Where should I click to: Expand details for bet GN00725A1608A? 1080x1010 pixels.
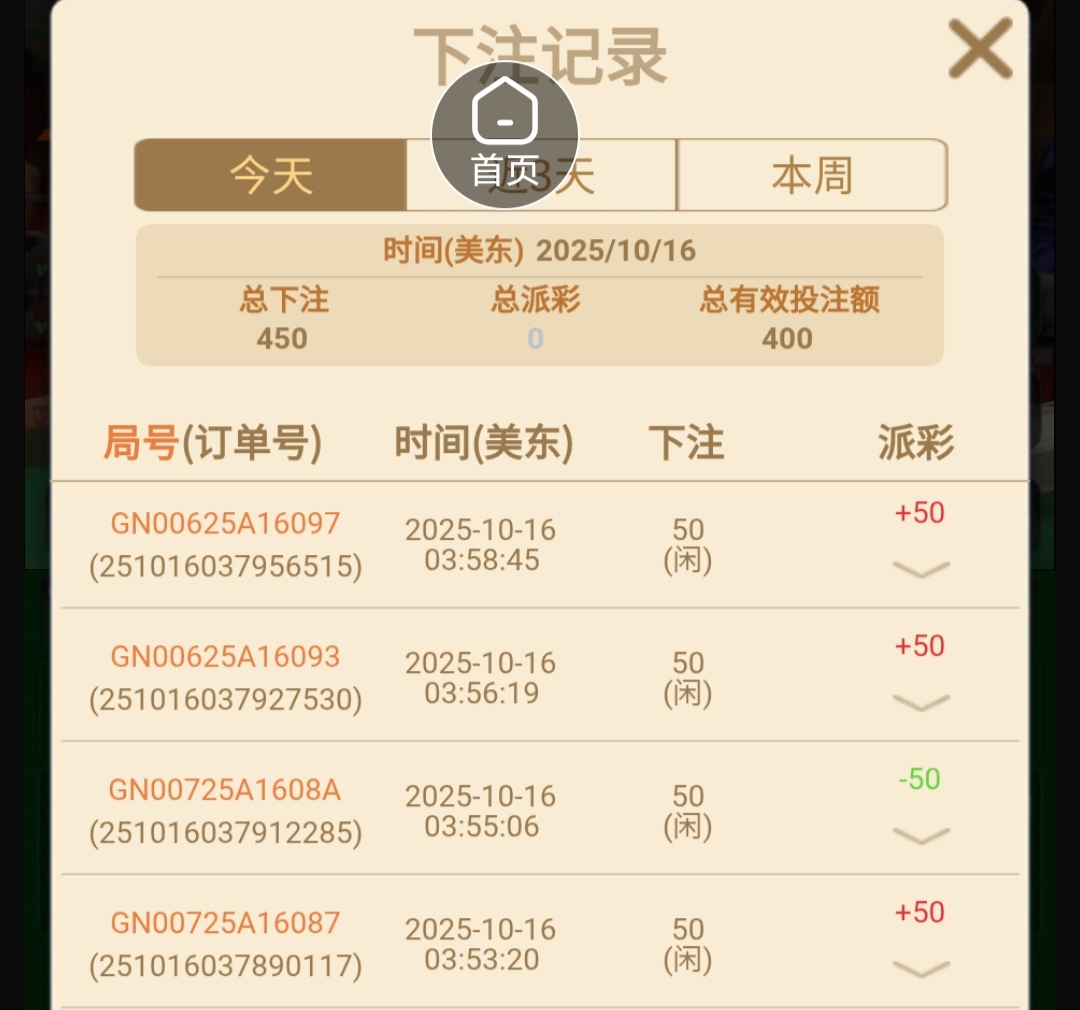point(920,836)
